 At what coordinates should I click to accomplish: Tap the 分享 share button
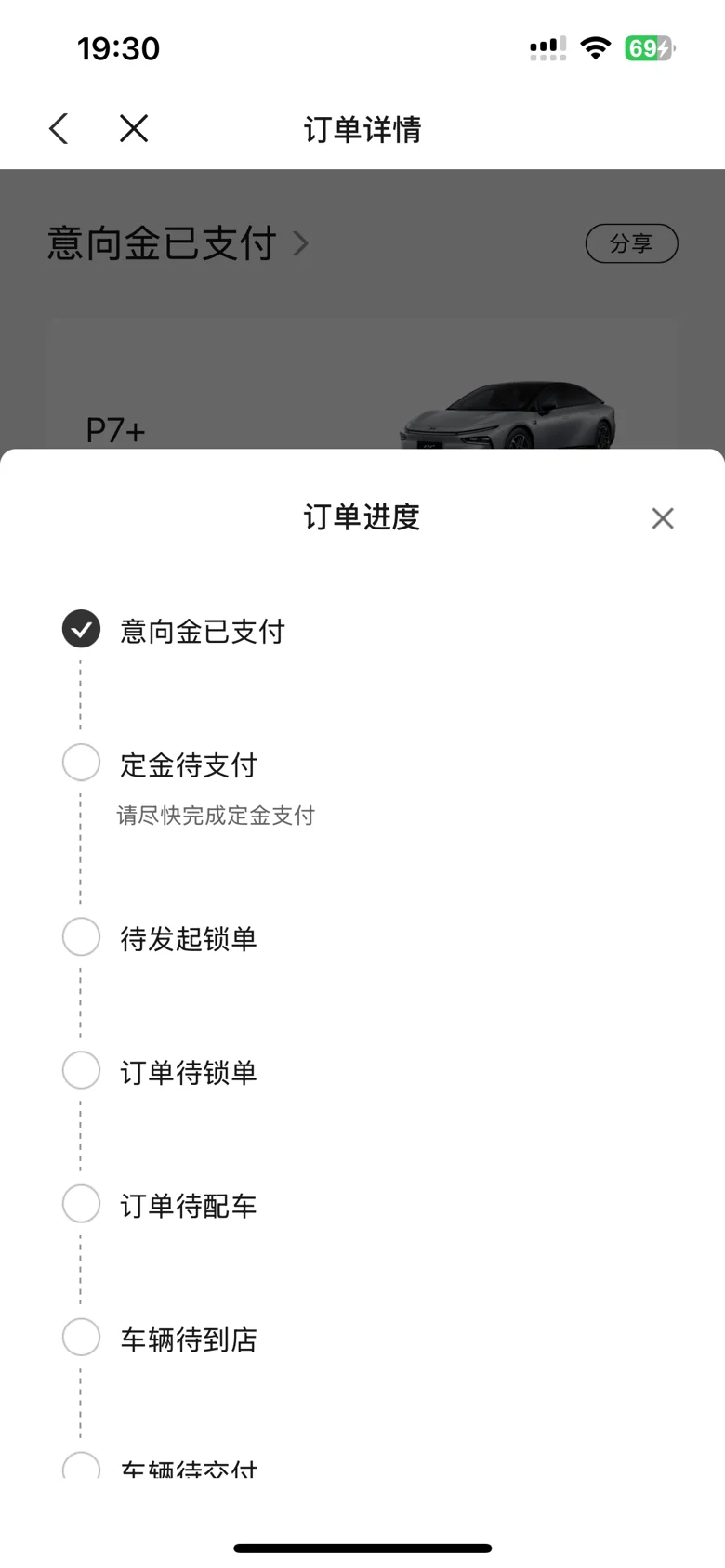(x=631, y=243)
